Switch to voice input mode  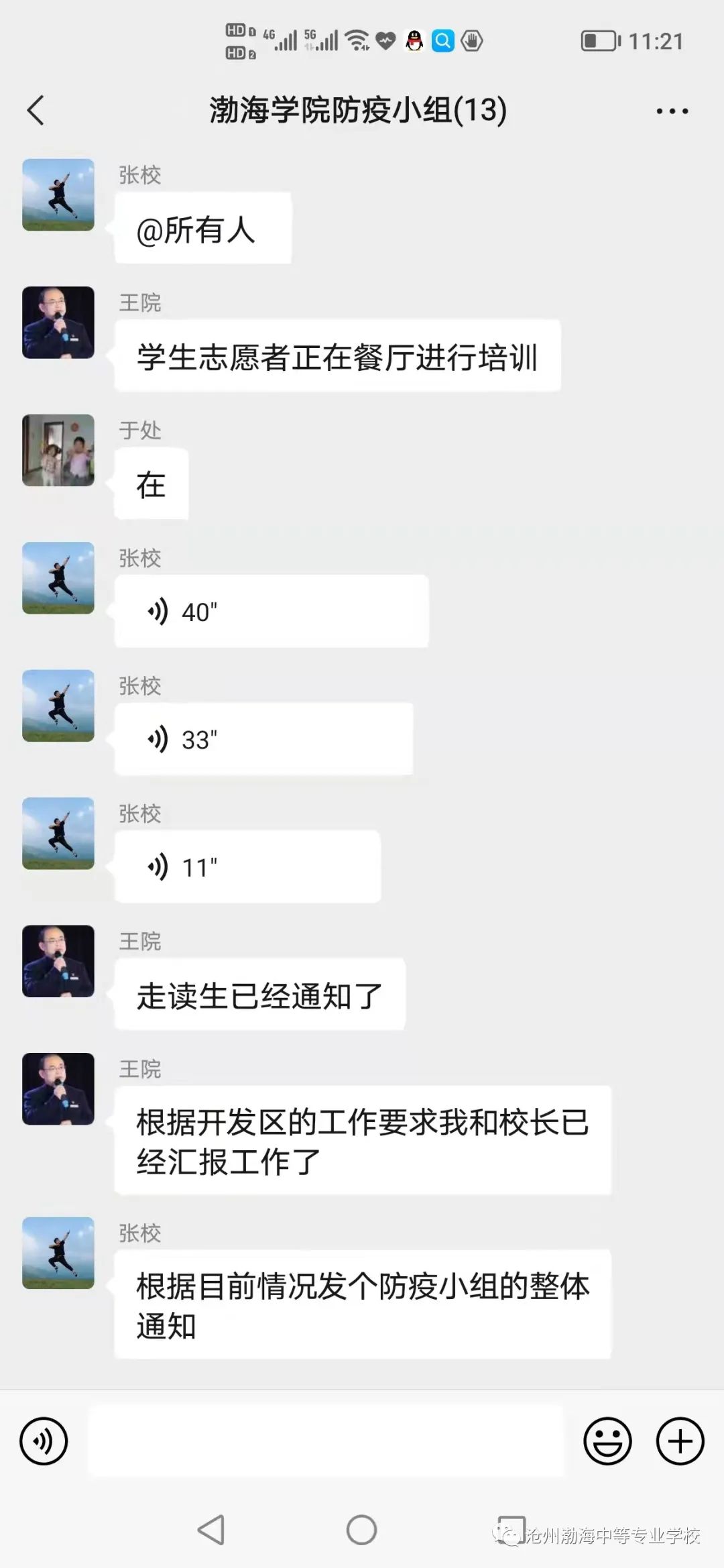click(x=44, y=1441)
